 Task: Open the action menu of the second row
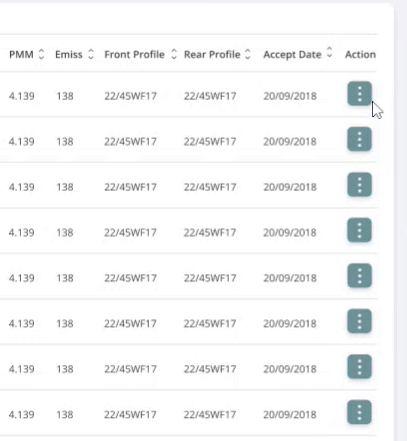[x=359, y=139]
